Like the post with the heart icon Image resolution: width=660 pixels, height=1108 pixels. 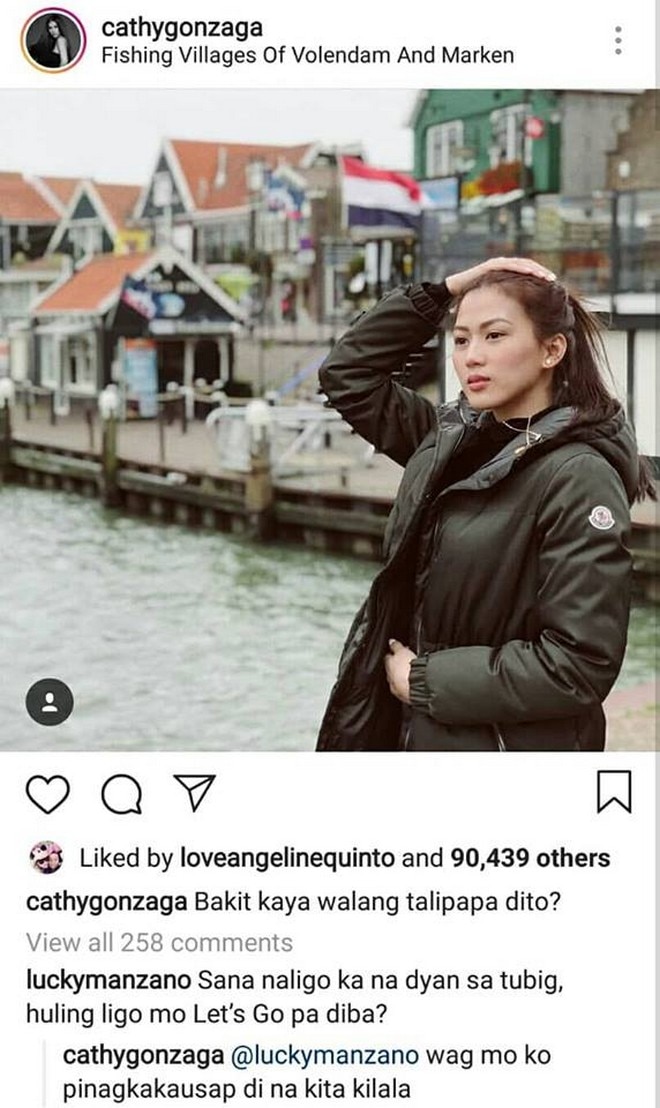48,795
